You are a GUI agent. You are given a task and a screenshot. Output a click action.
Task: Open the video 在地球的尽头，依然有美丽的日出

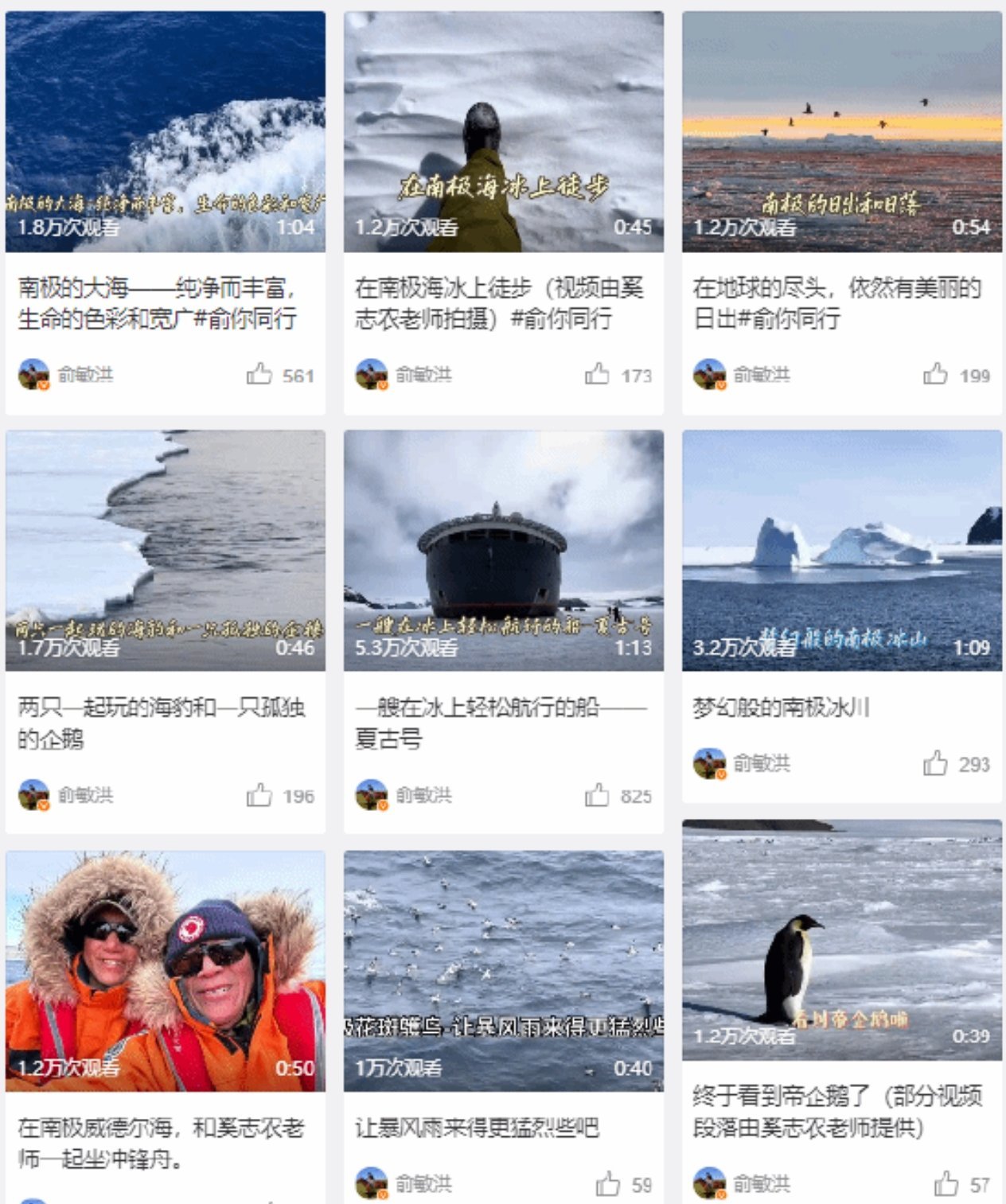(x=841, y=132)
